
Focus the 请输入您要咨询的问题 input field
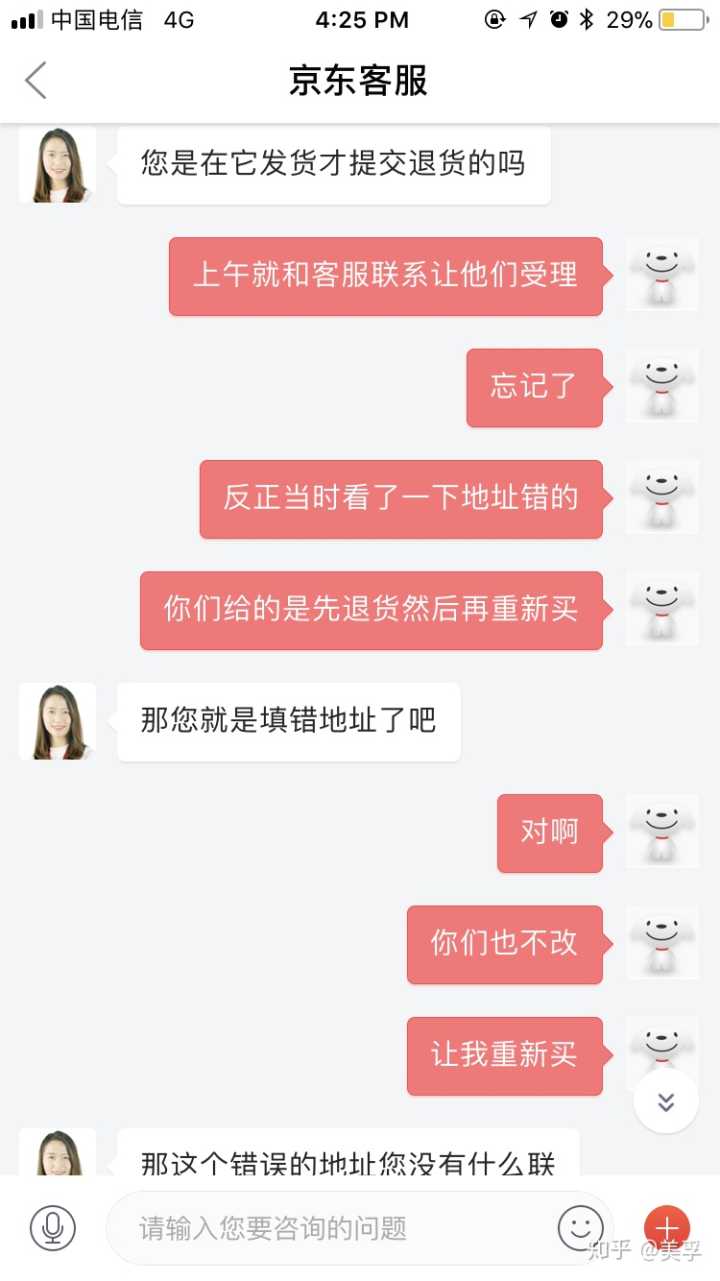point(330,1228)
